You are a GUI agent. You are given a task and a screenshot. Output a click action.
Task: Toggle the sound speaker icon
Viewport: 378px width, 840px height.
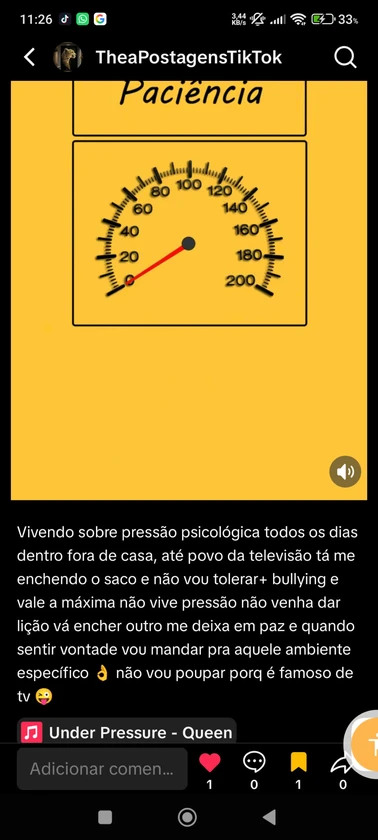click(x=345, y=471)
